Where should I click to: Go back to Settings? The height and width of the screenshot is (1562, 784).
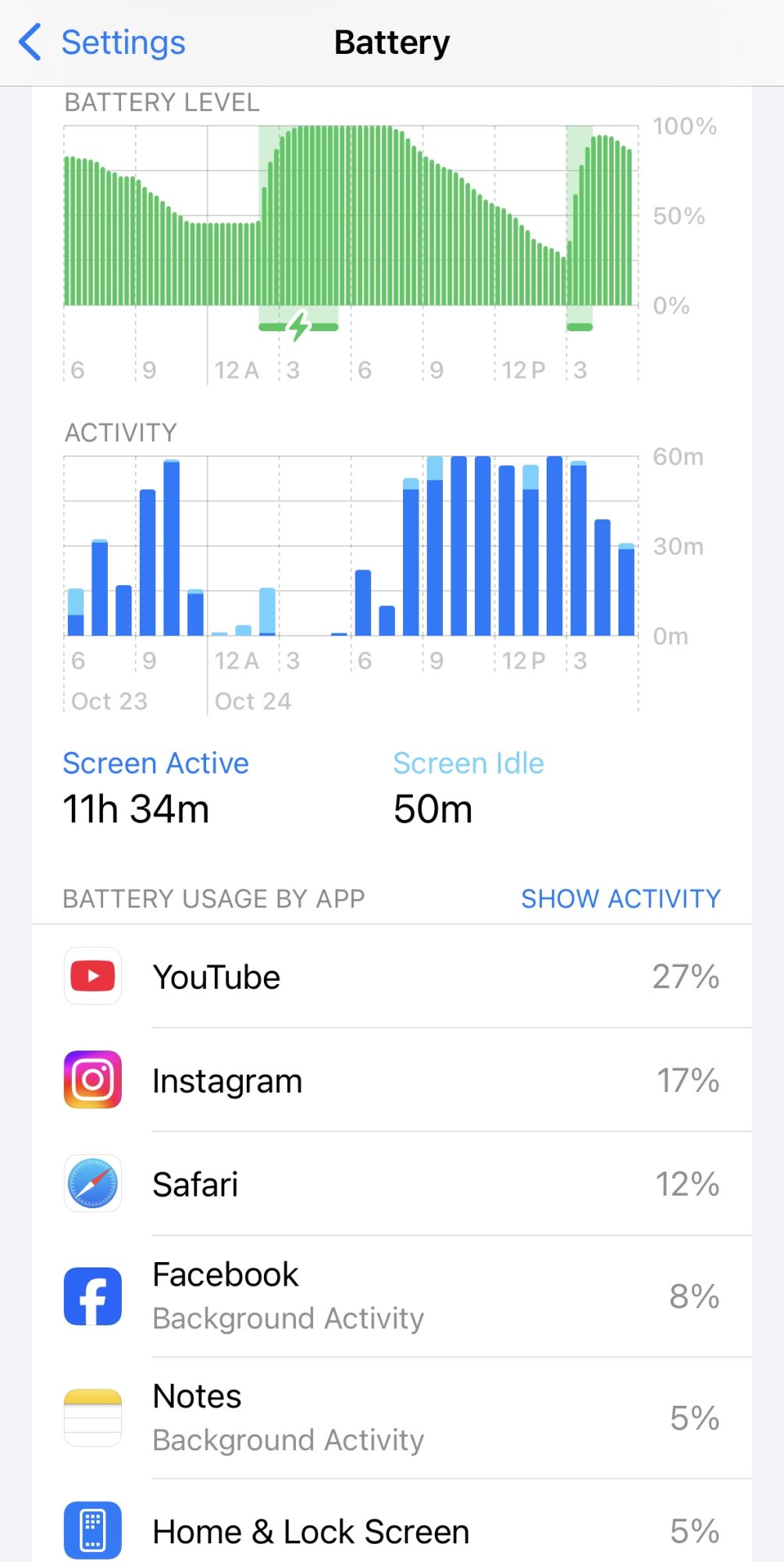tap(103, 43)
